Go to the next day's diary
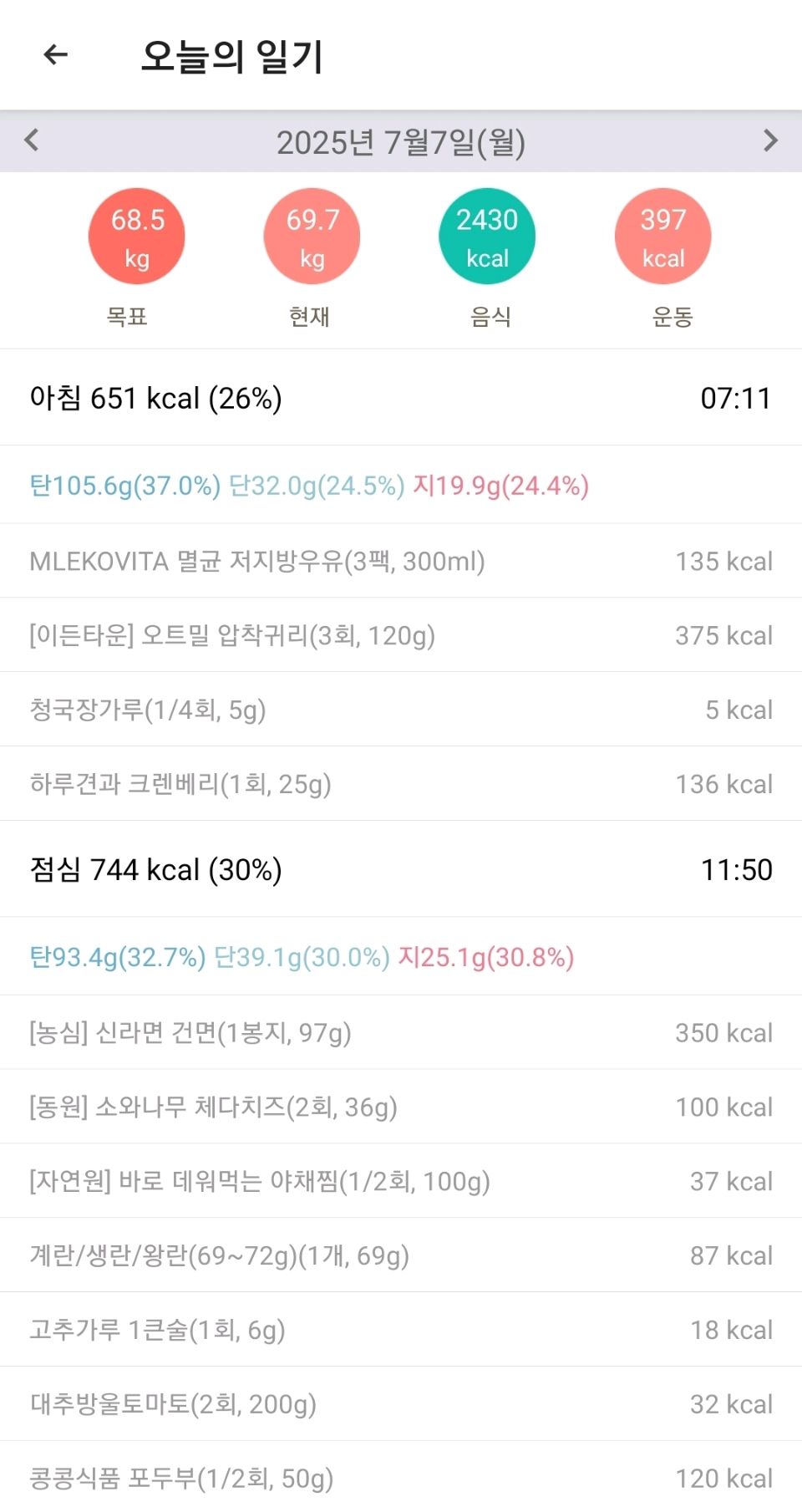The height and width of the screenshot is (1512, 802). coord(770,140)
